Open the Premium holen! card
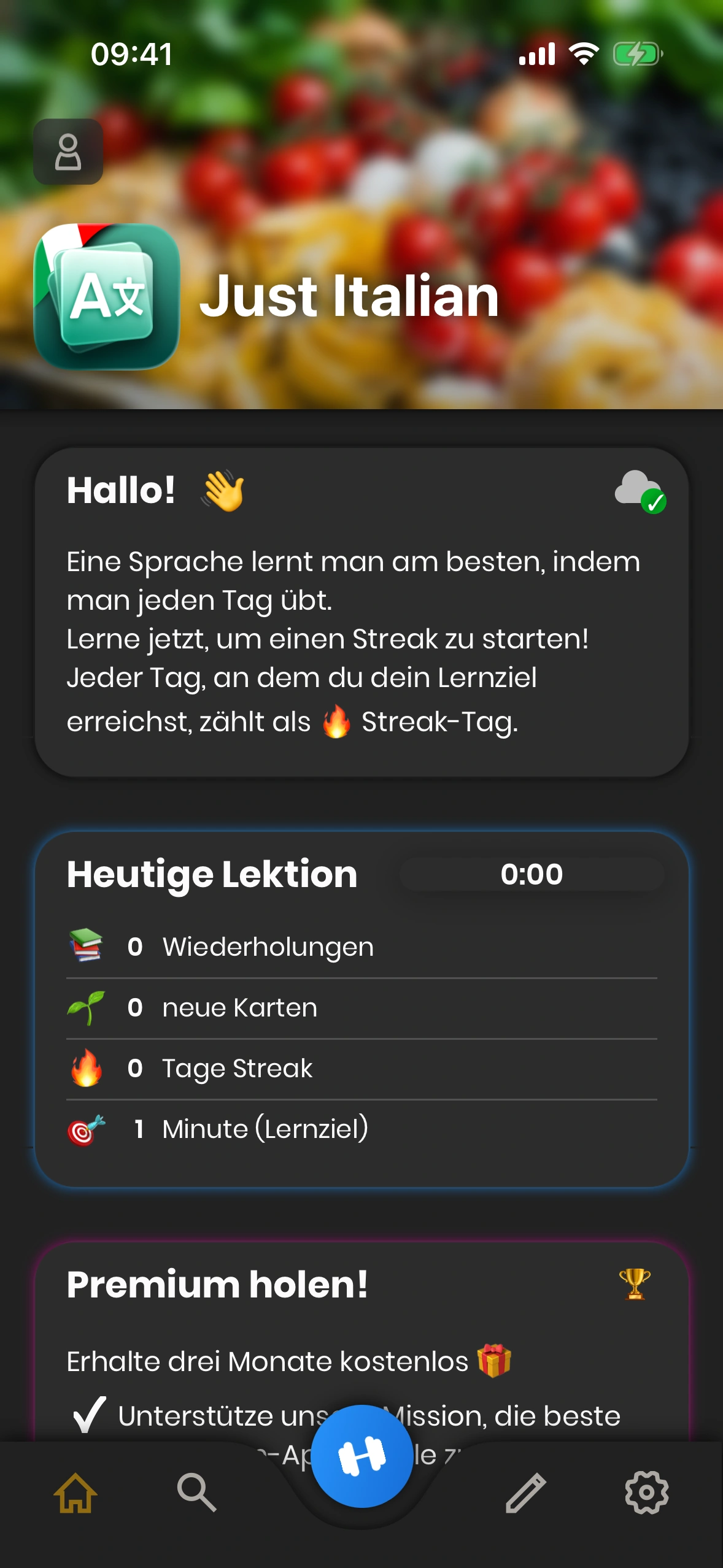The width and height of the screenshot is (723, 1568). 361,1319
